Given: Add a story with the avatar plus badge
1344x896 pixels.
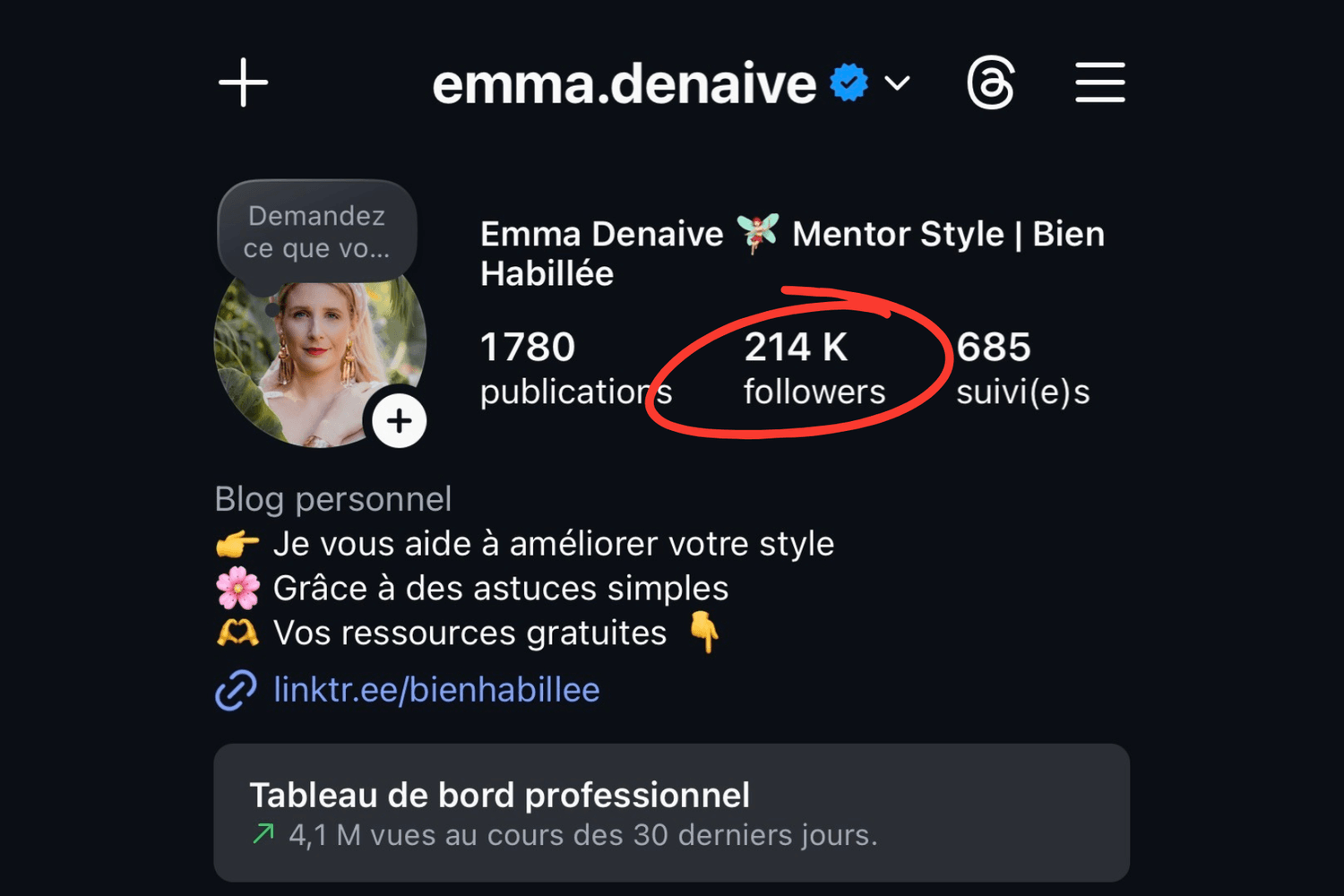Looking at the screenshot, I should (x=399, y=421).
